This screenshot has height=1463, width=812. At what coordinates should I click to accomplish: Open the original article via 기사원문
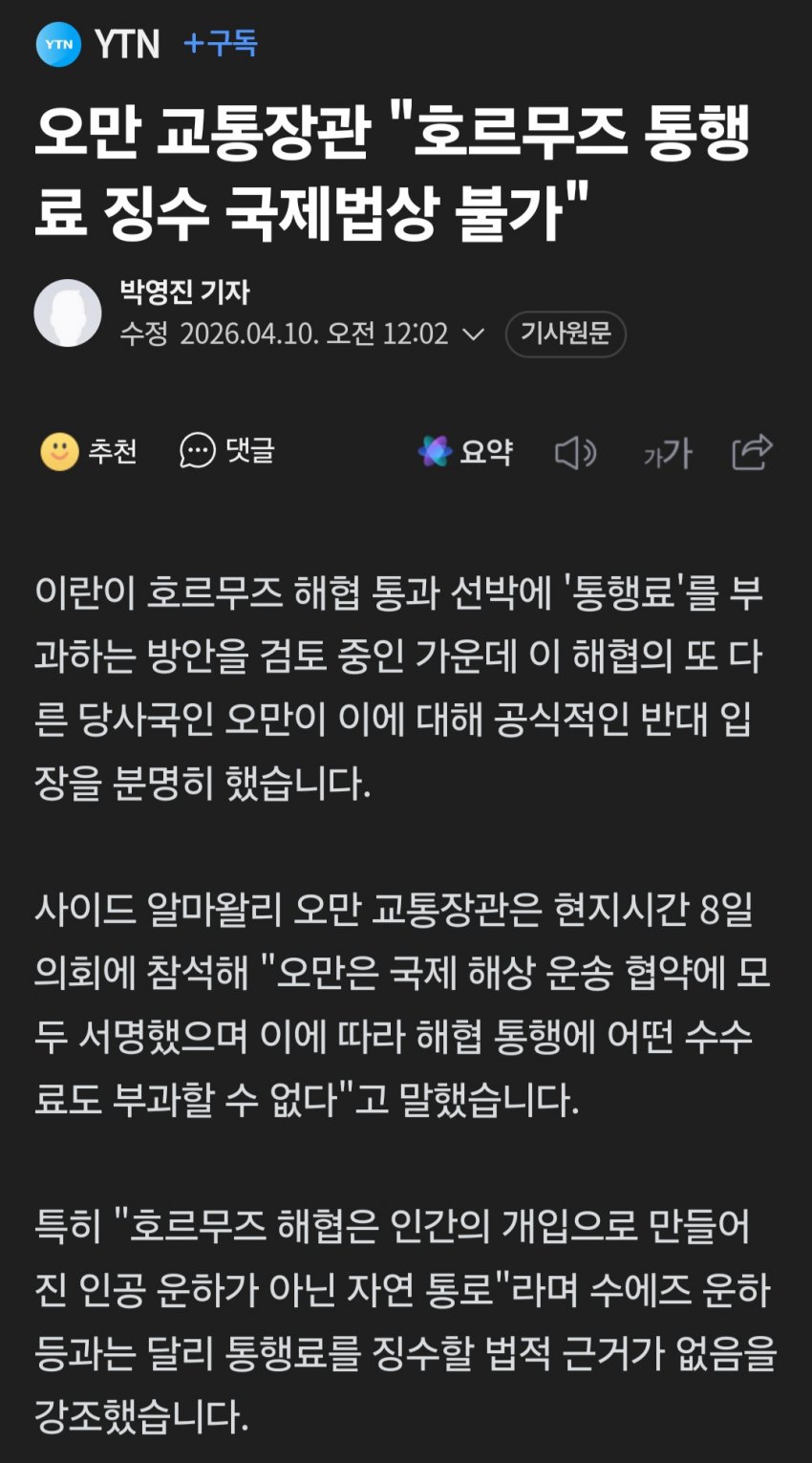(x=565, y=333)
